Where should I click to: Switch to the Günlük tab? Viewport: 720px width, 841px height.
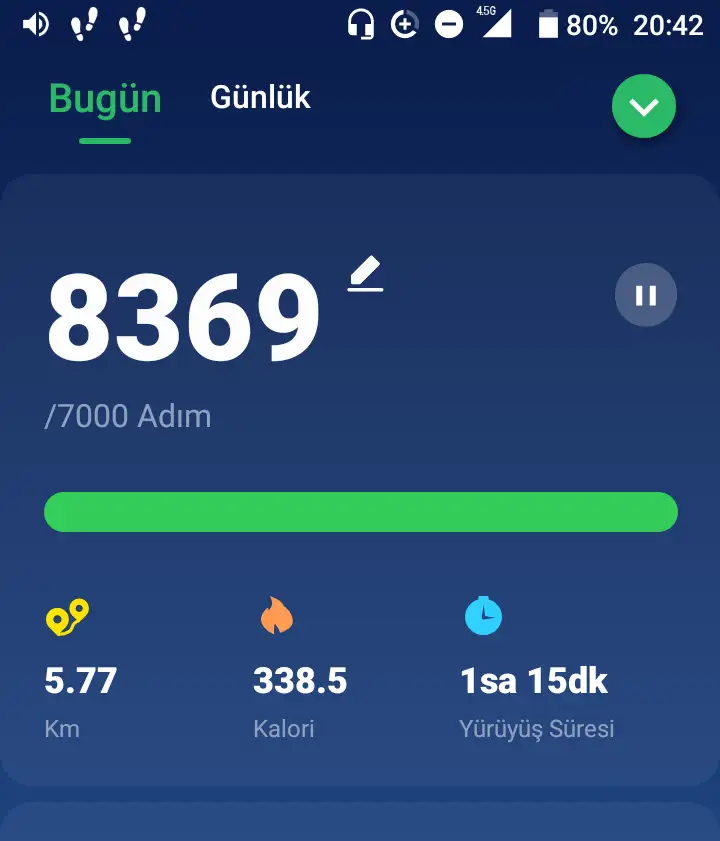pyautogui.click(x=260, y=98)
